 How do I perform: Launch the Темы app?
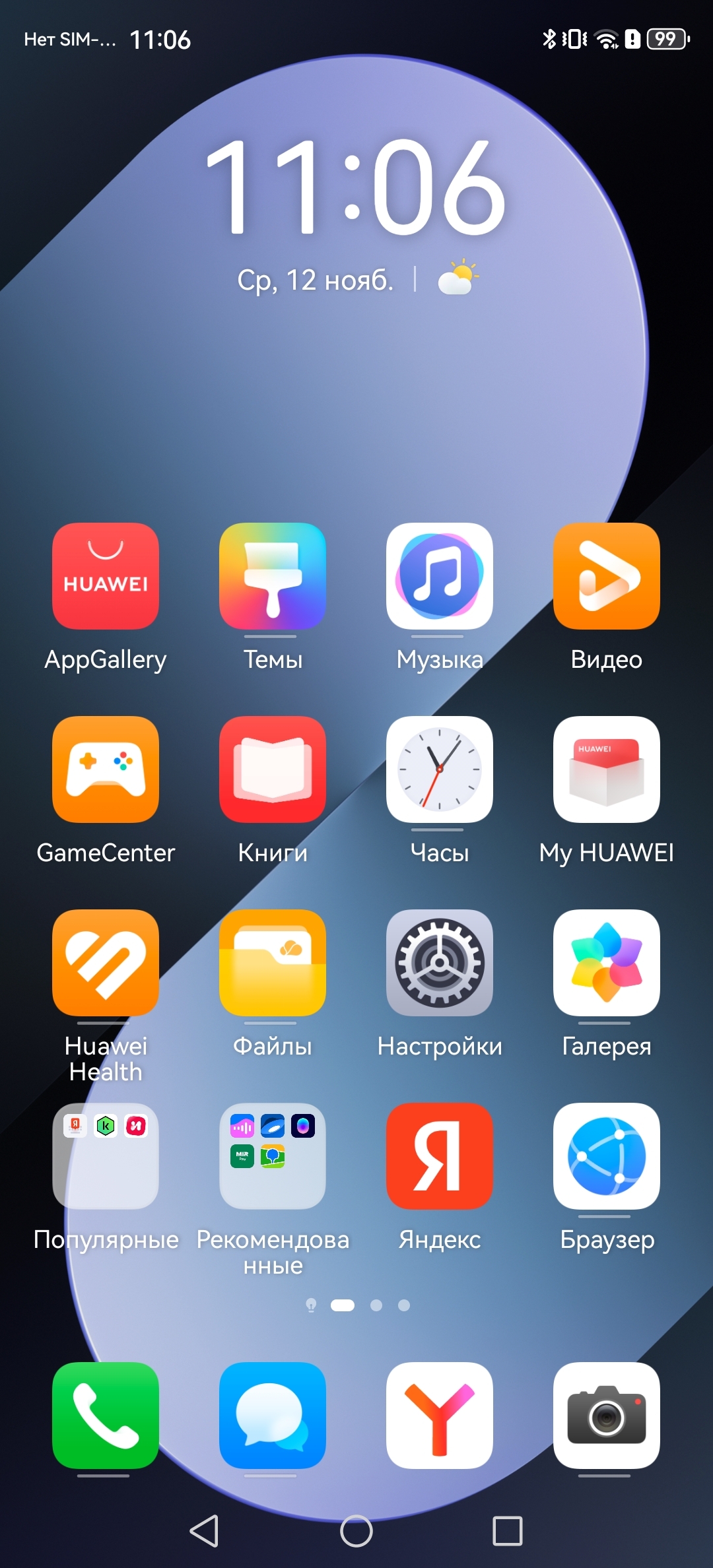coord(273,575)
